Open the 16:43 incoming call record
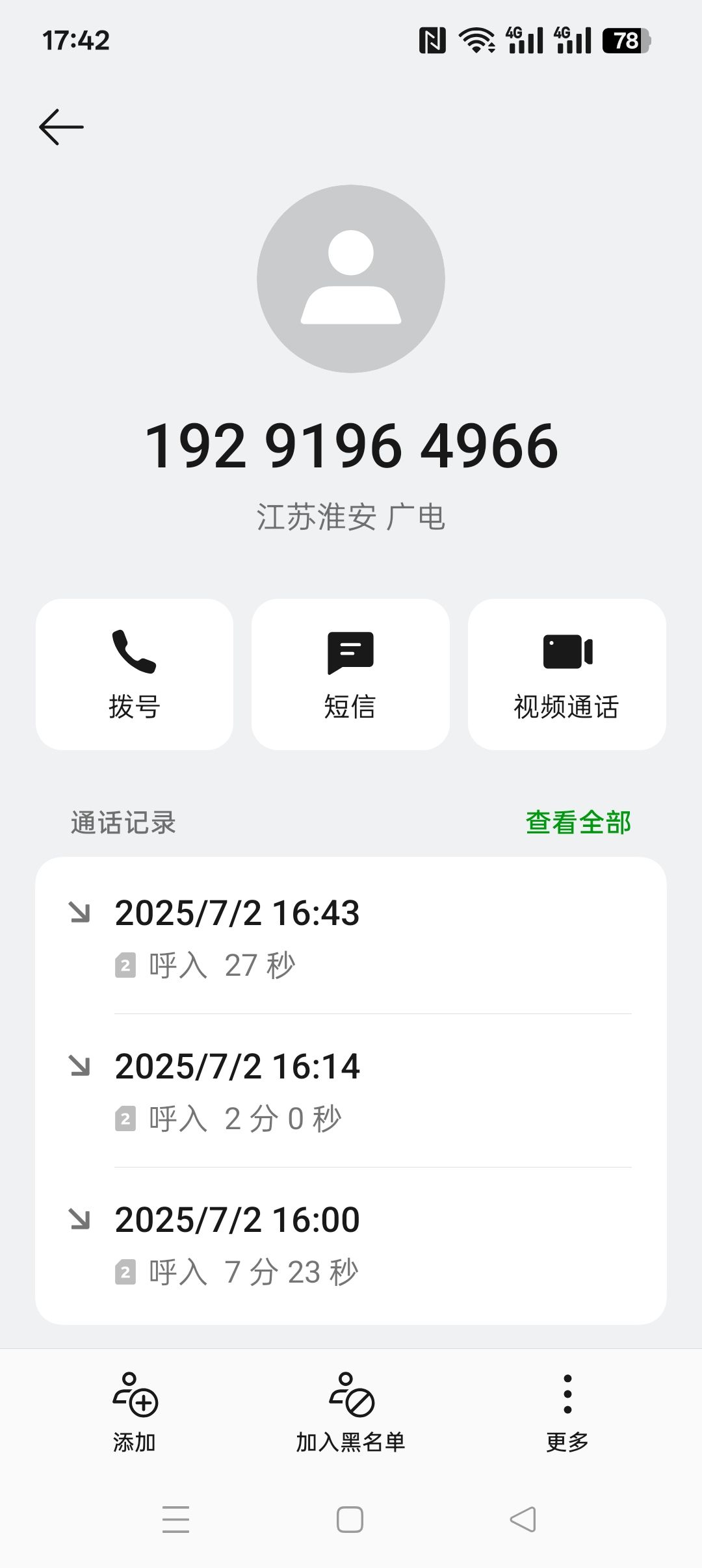This screenshot has width=702, height=1568. point(351,936)
